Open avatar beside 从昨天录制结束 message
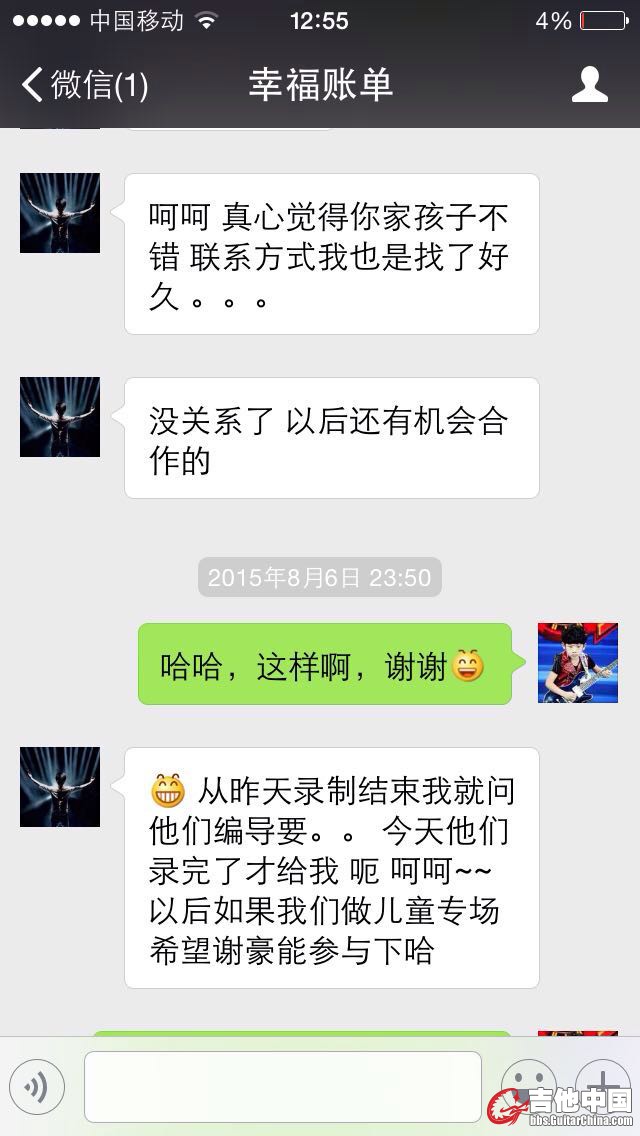This screenshot has height=1136, width=640. point(60,787)
